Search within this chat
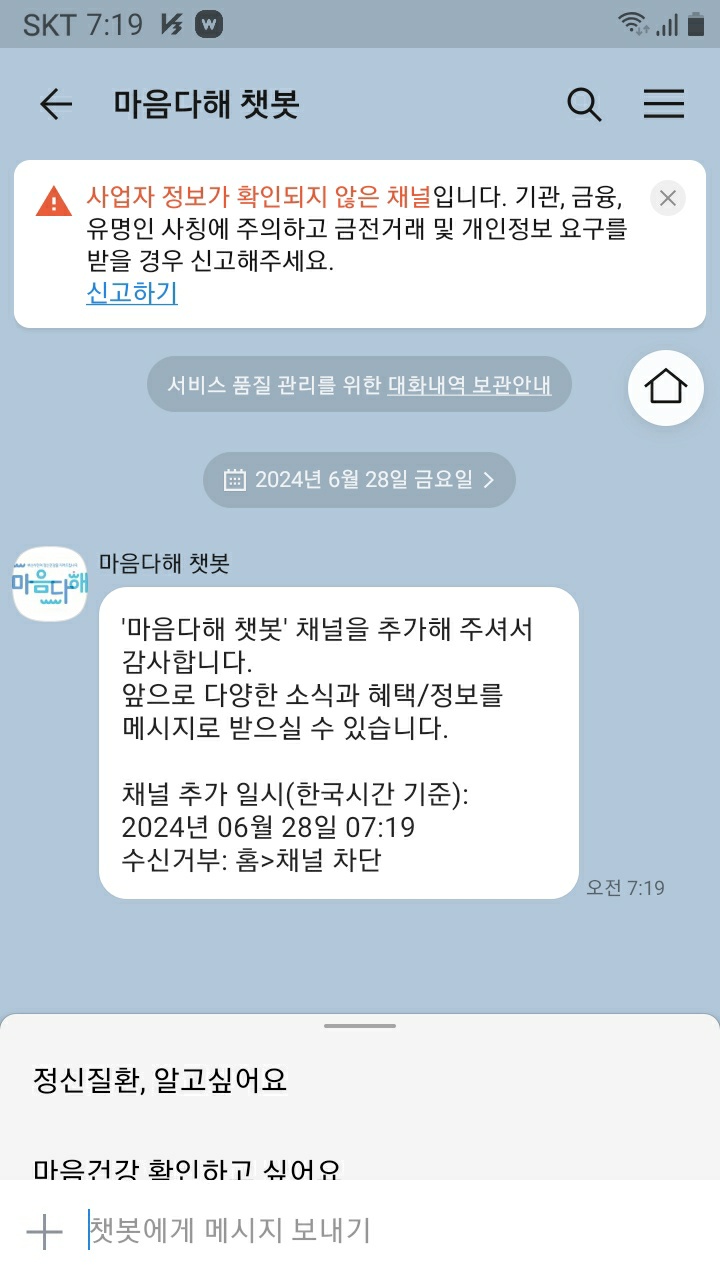 584,104
